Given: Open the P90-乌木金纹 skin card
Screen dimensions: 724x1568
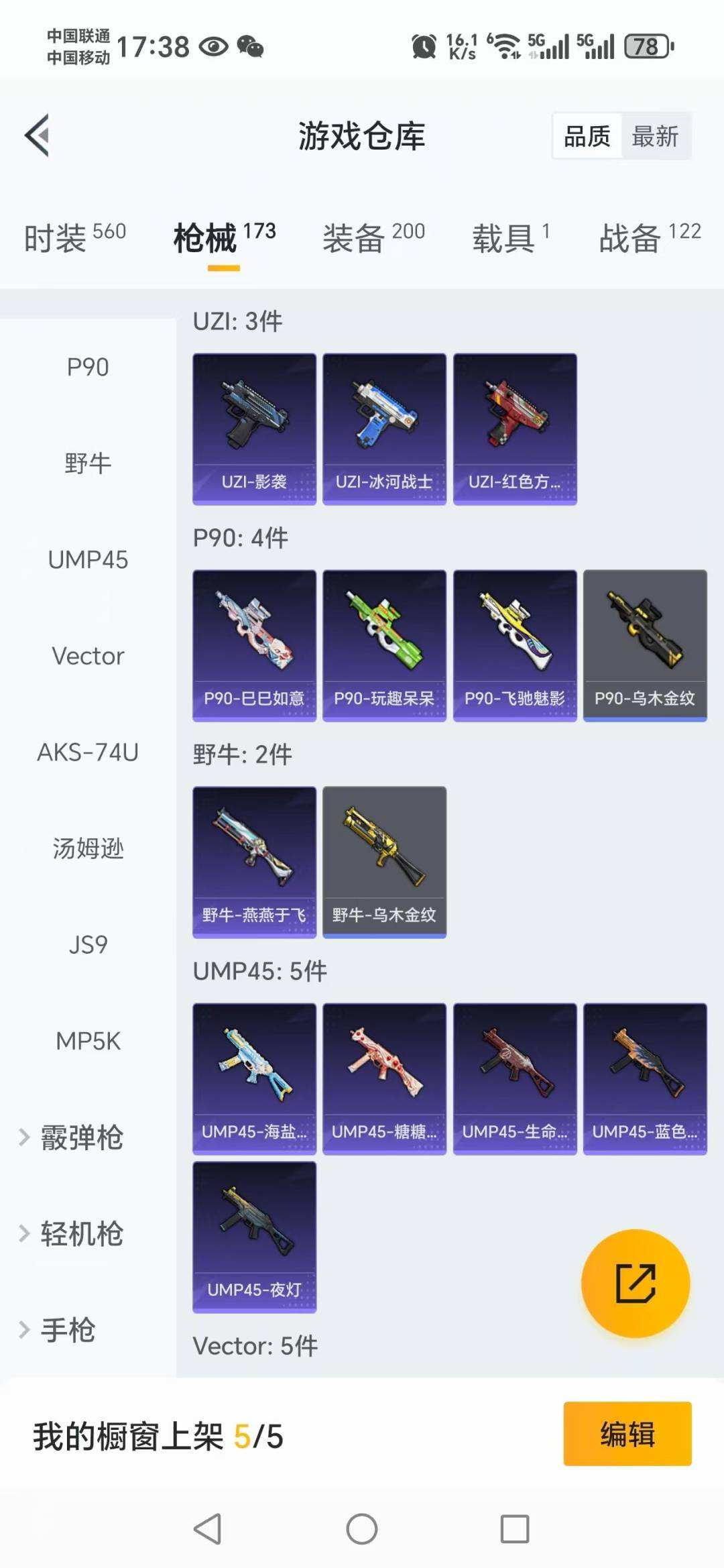Looking at the screenshot, I should [x=645, y=645].
